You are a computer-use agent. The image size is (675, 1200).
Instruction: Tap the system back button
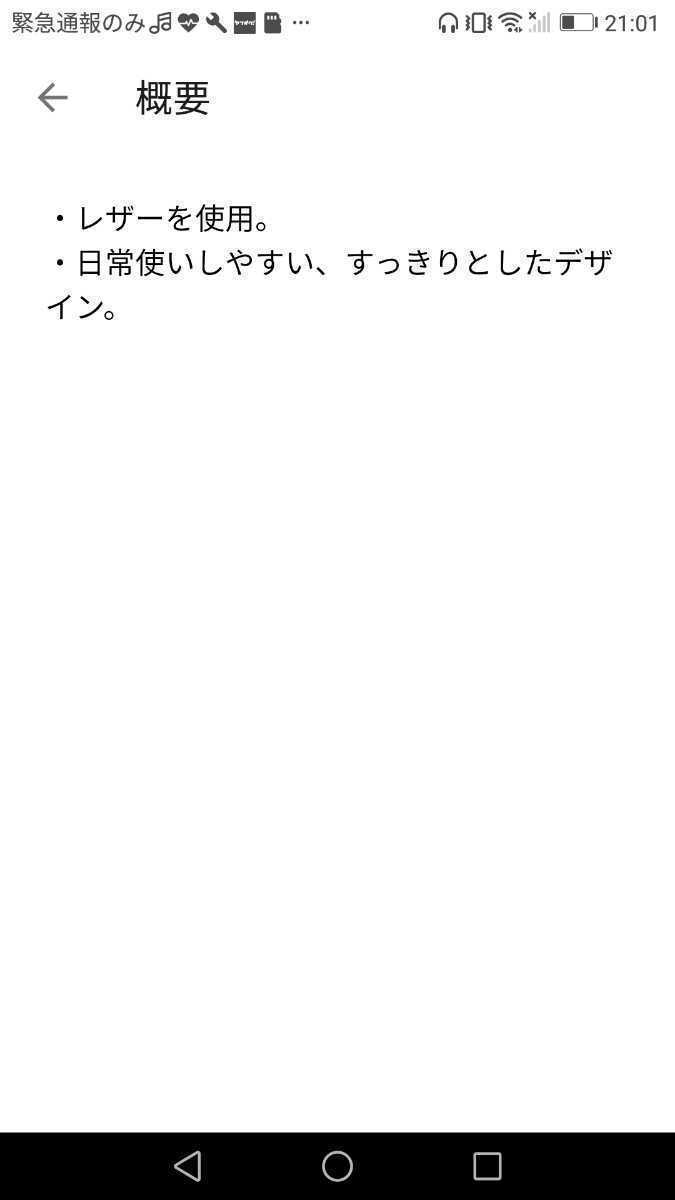click(x=187, y=1166)
